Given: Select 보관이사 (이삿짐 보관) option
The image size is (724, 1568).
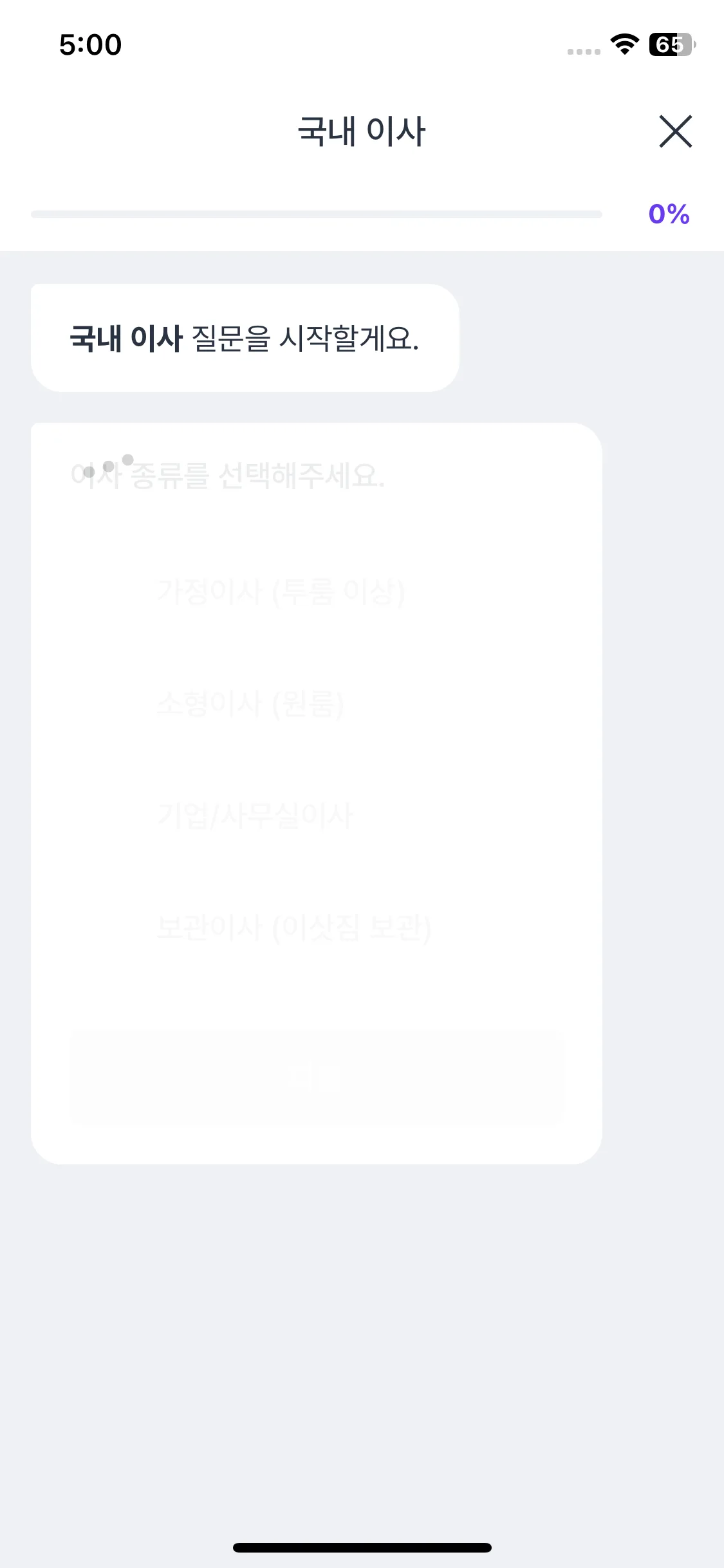Looking at the screenshot, I should (293, 928).
